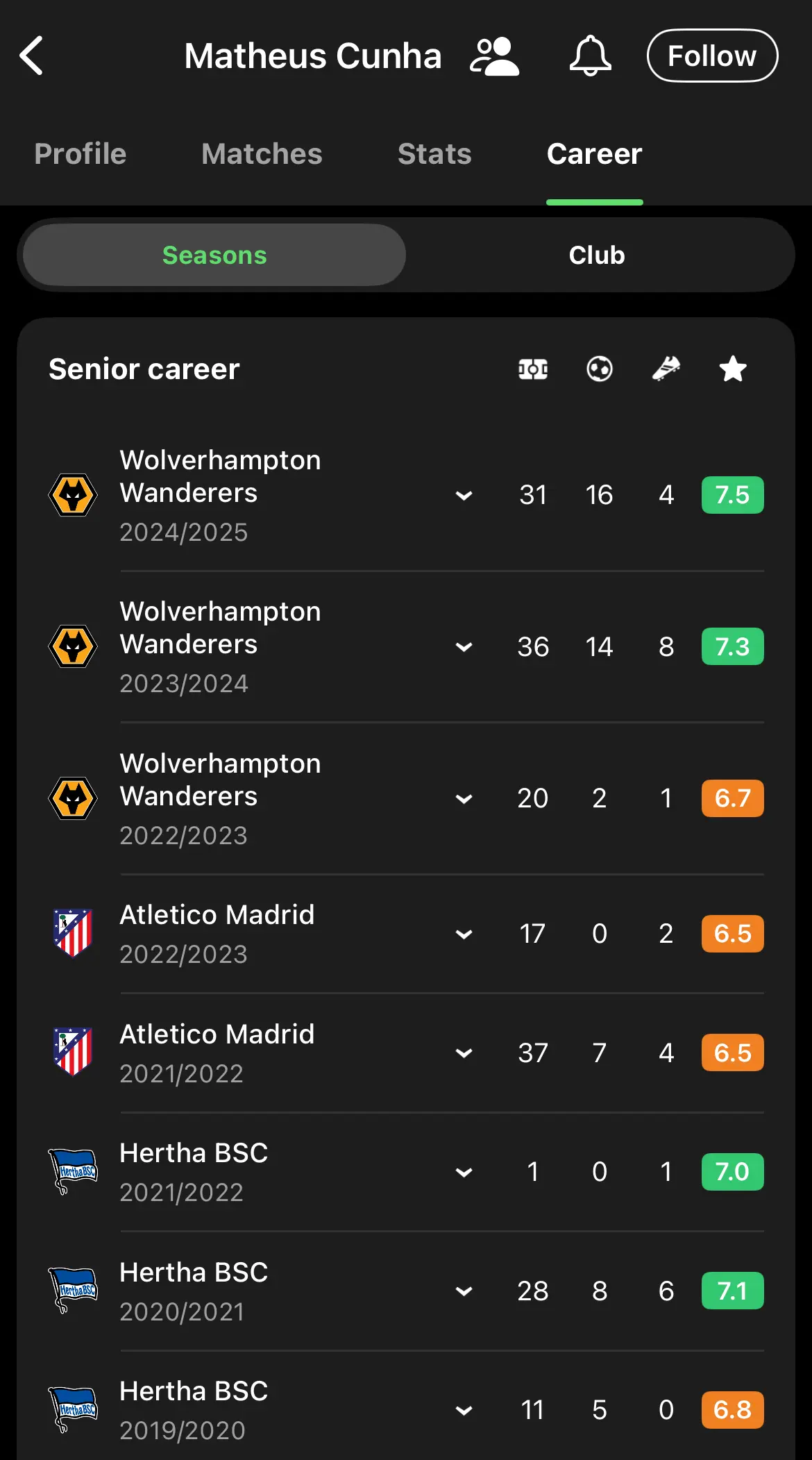Image resolution: width=812 pixels, height=1460 pixels.
Task: Select the Club segment
Action: coord(597,255)
